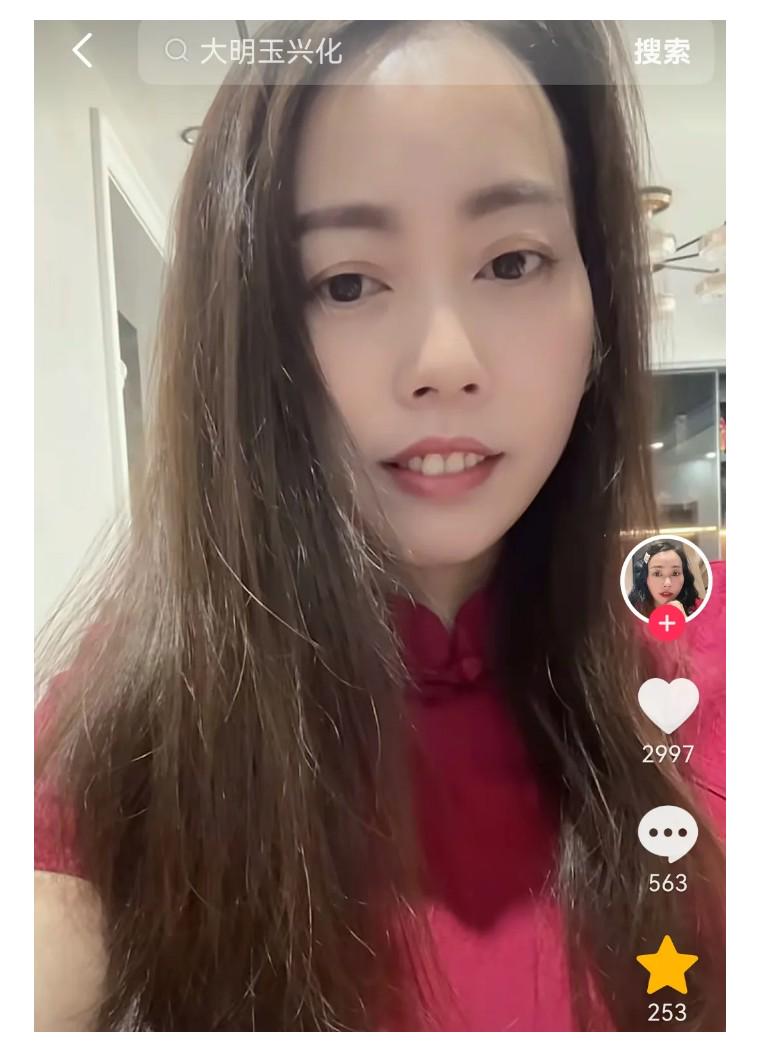Tap the 搜索 button

click(661, 52)
